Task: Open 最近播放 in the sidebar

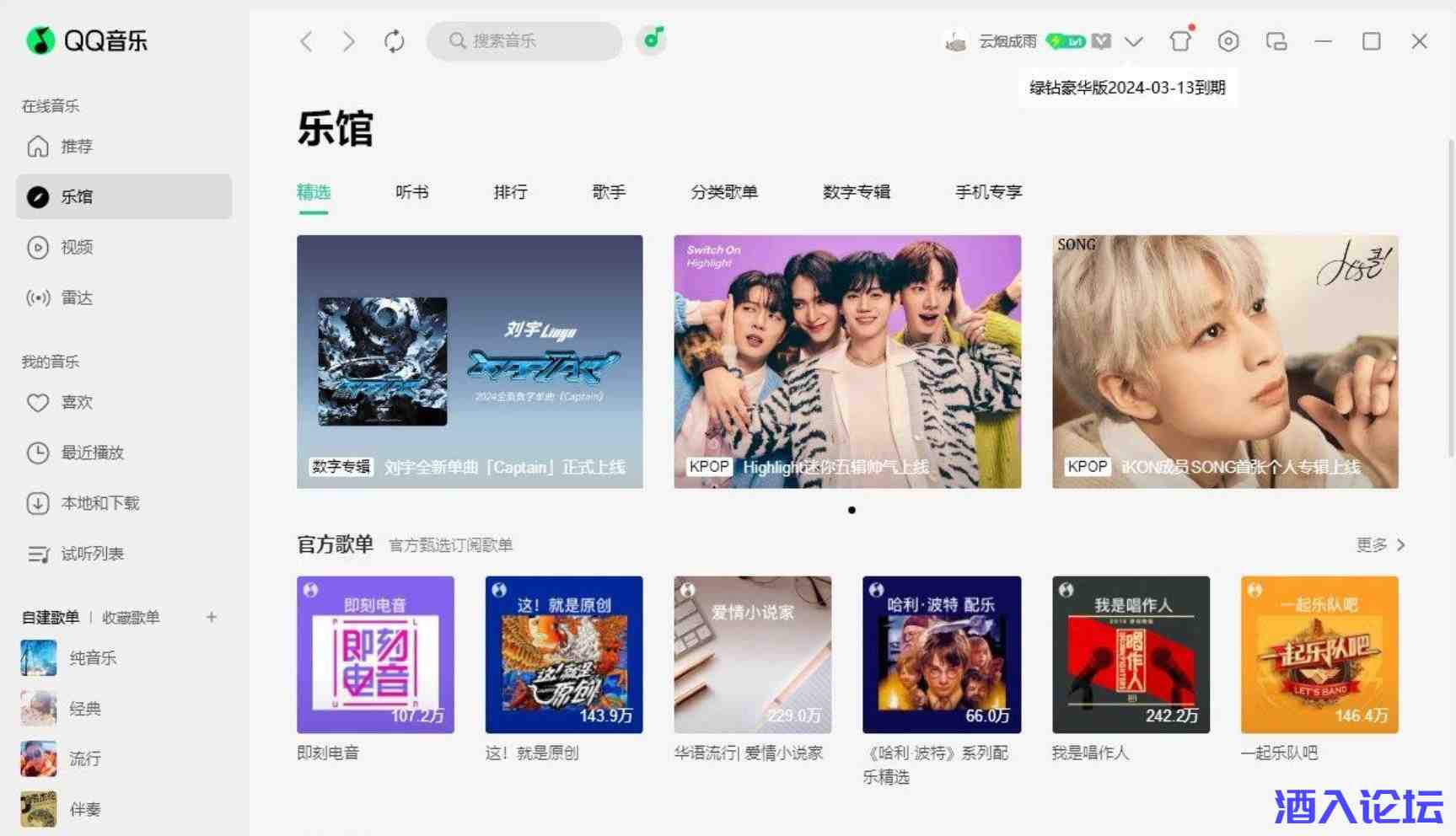Action: 92,453
